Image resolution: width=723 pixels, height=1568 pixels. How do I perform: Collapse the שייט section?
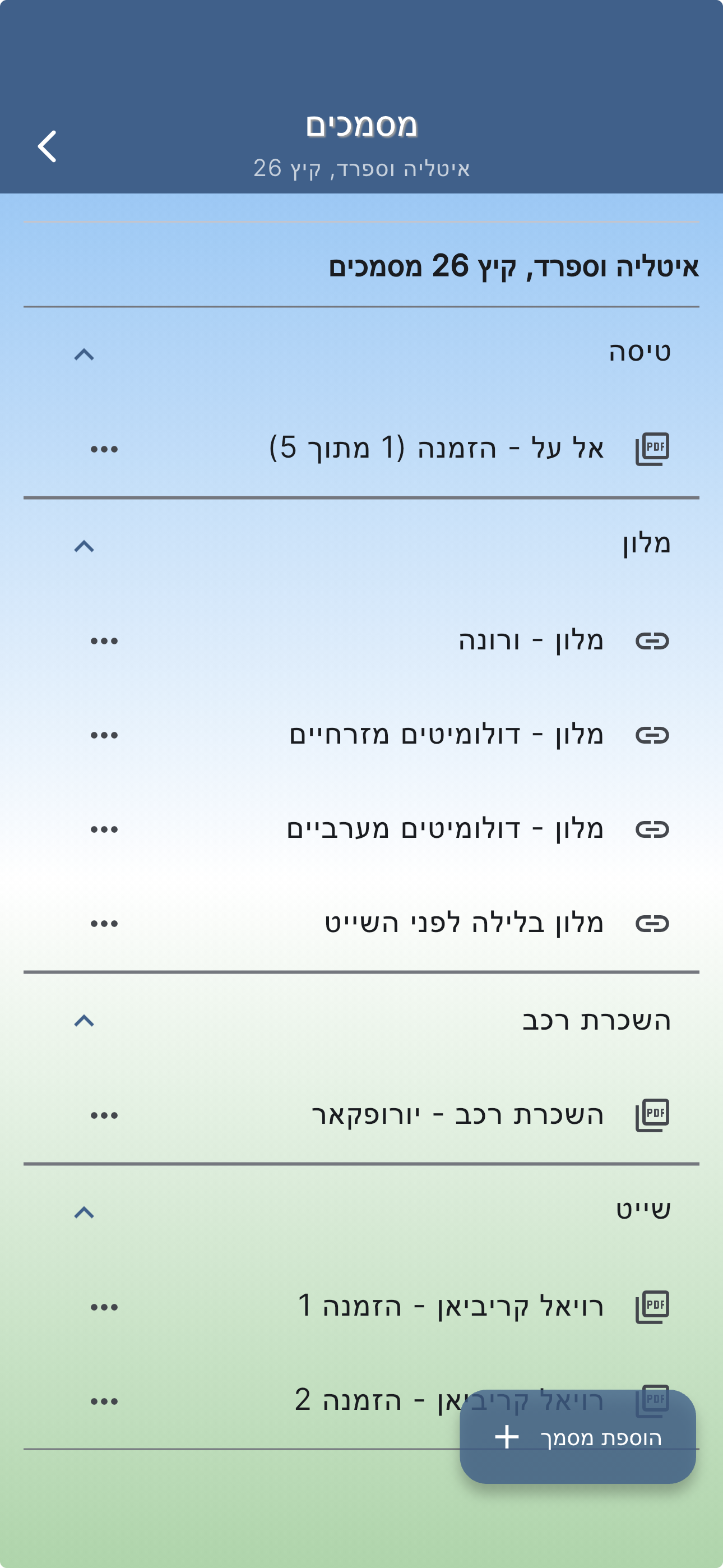(x=84, y=1212)
